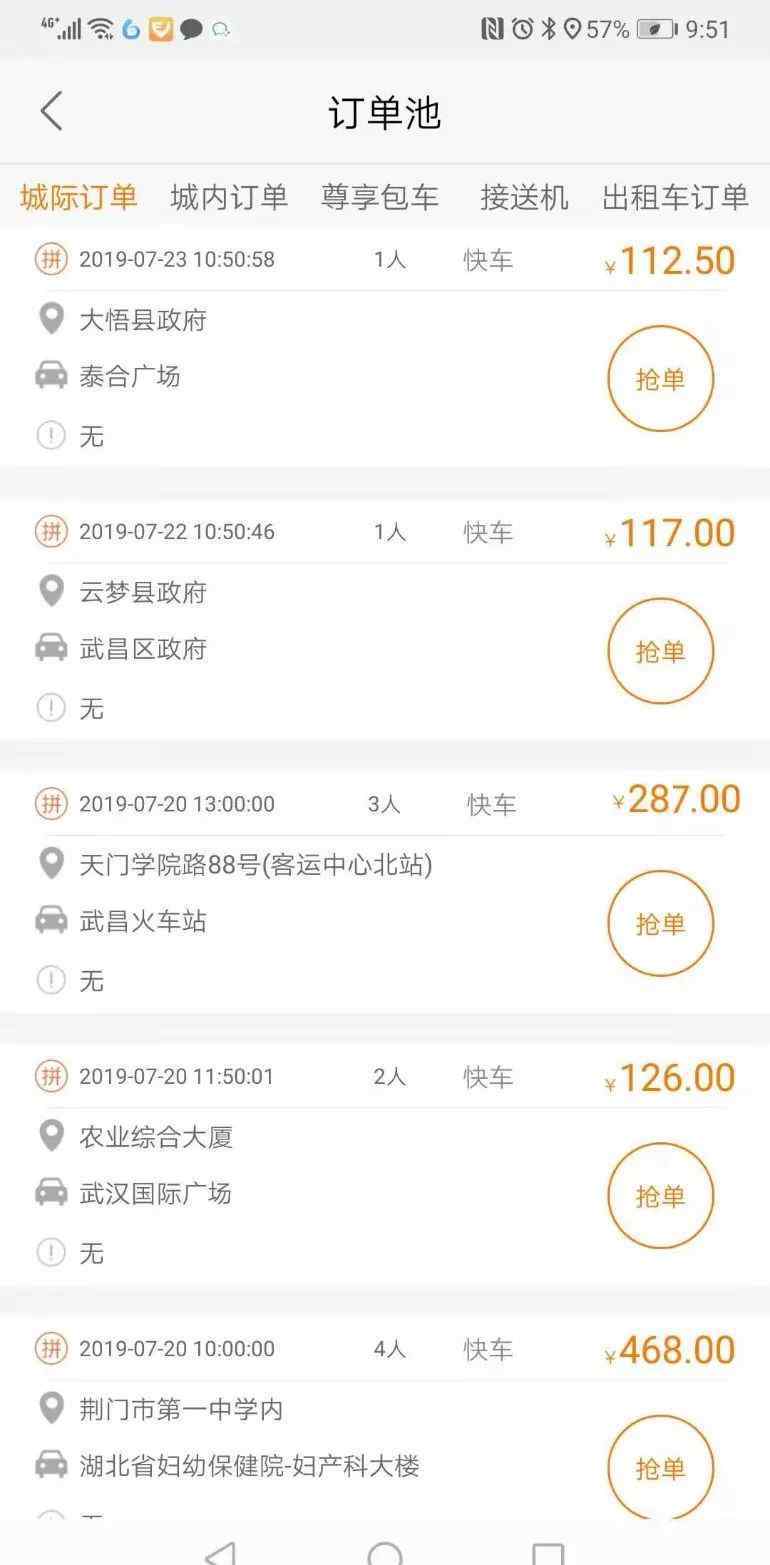Screen dimensions: 770x1565
Task: View the order going to 武汉国际广场
Action: [385, 1165]
